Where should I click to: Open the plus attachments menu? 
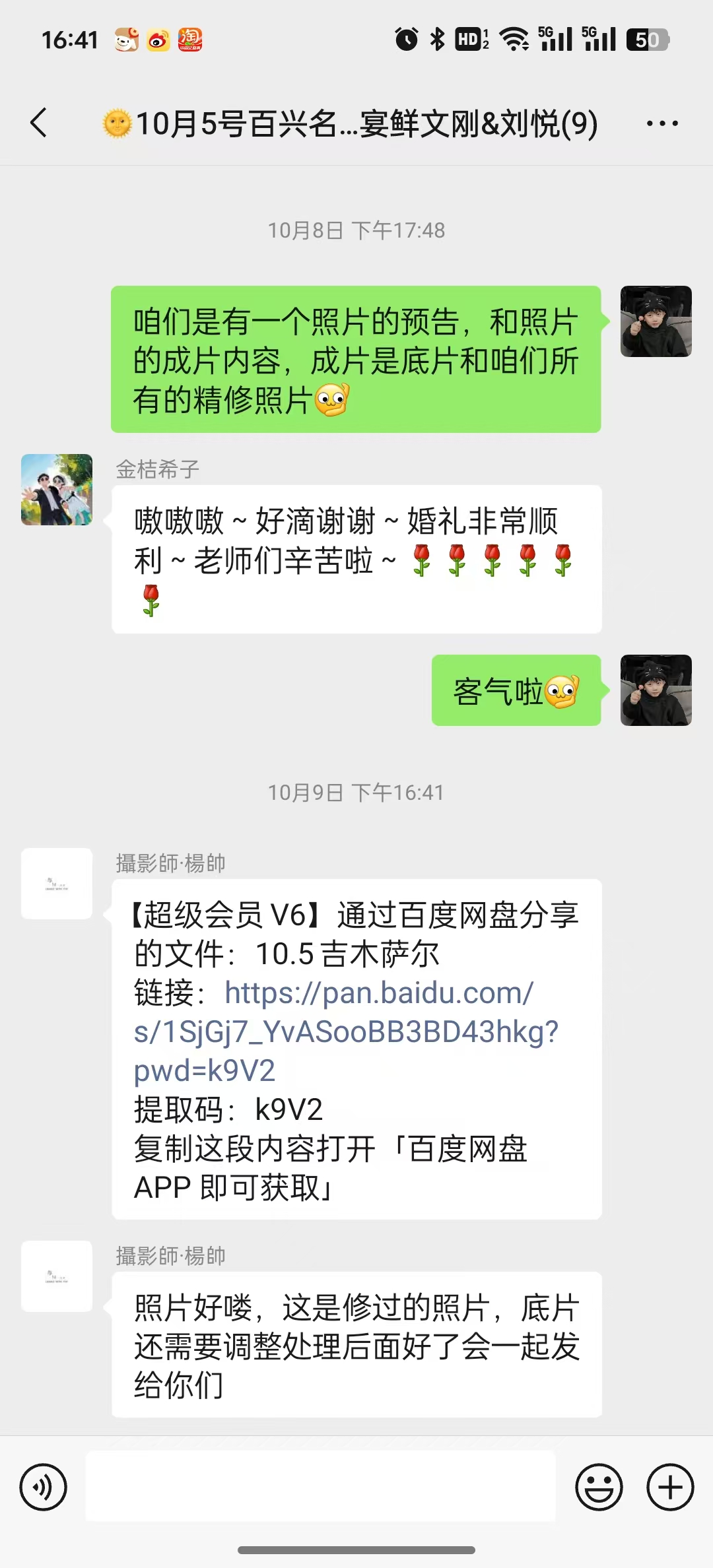(670, 1487)
